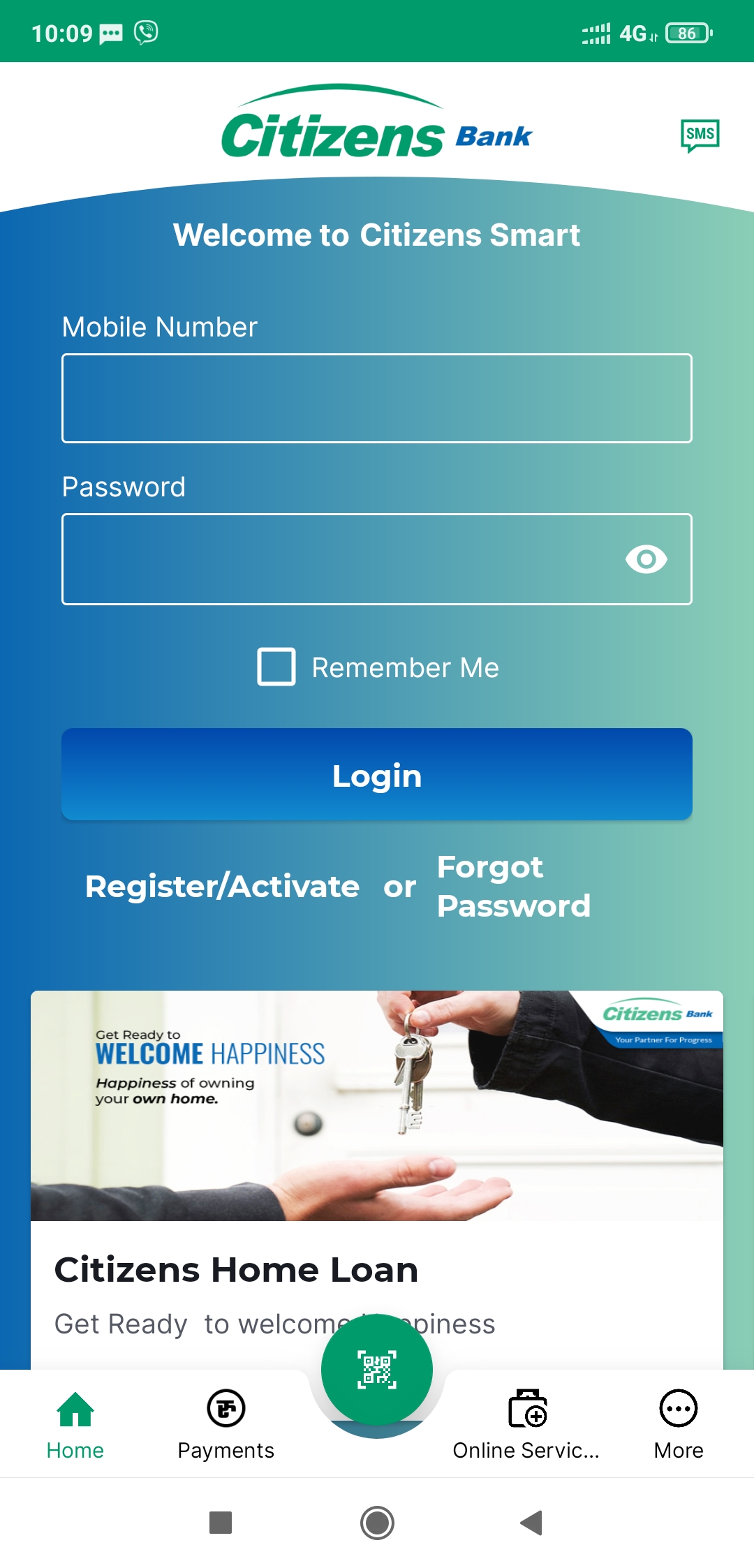This screenshot has height=1568, width=754.
Task: Go back using the system back button
Action: pos(532,1522)
